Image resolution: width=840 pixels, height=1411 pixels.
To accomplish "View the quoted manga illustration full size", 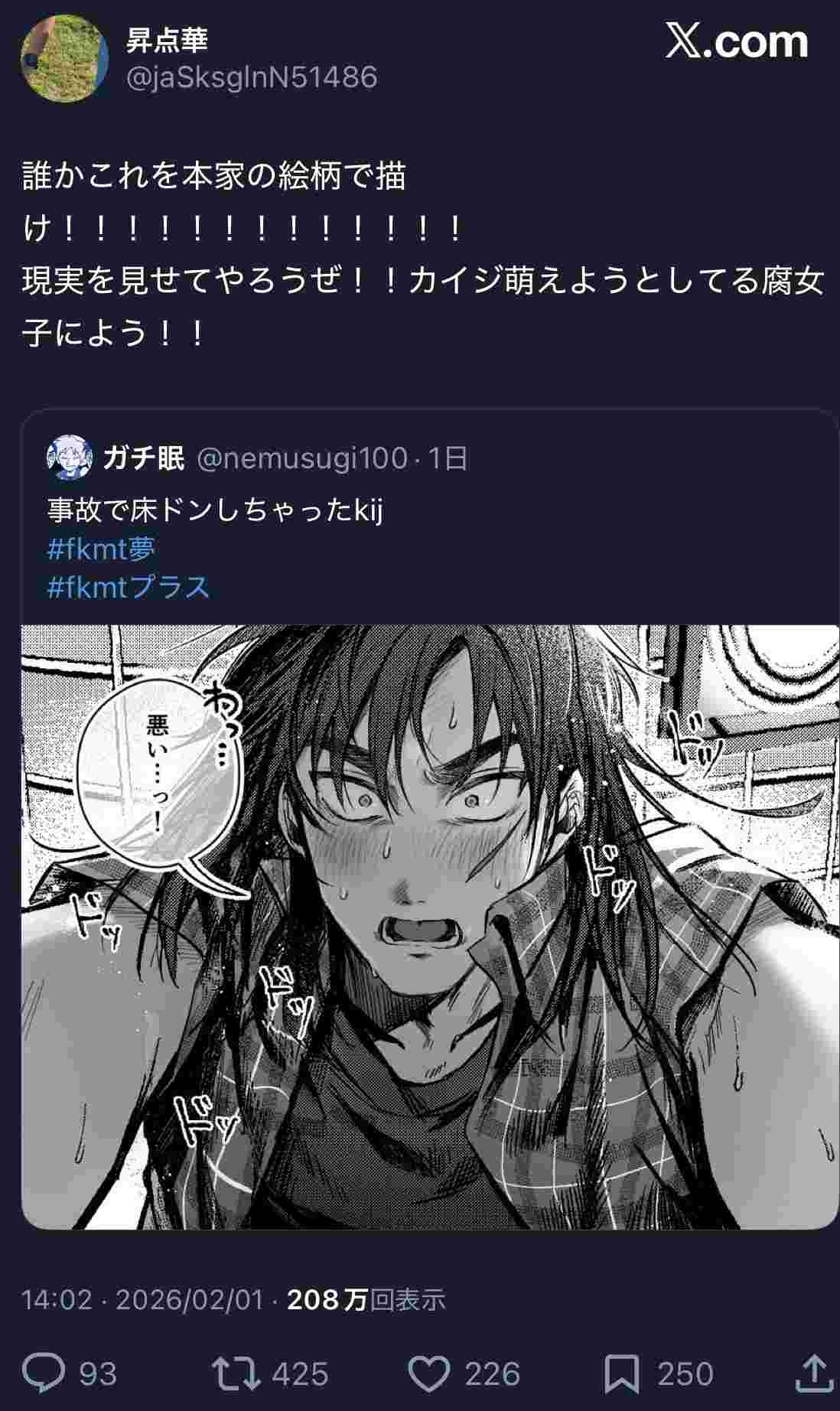I will (x=428, y=926).
